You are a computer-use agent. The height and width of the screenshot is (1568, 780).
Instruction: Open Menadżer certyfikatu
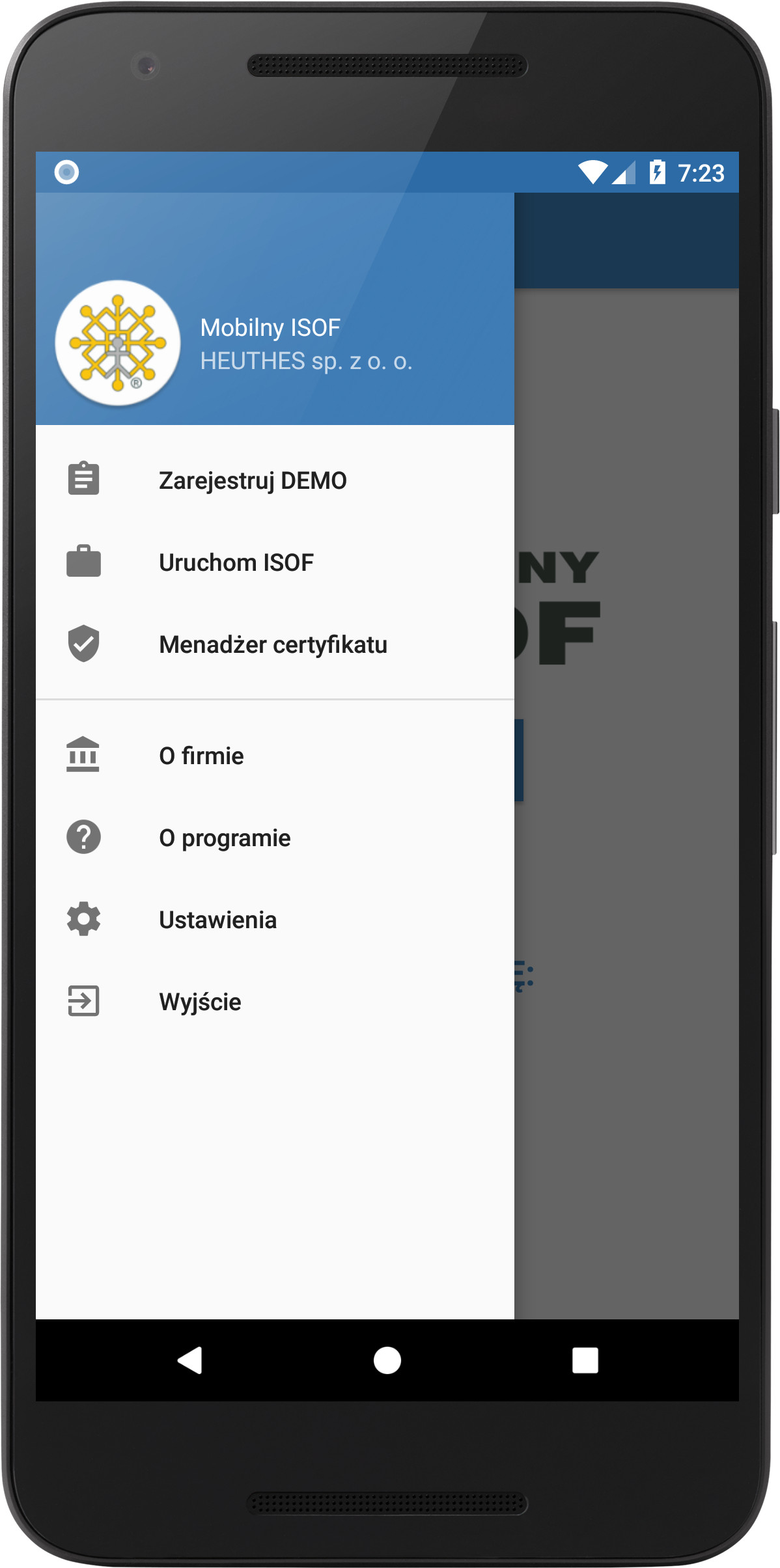(x=273, y=644)
